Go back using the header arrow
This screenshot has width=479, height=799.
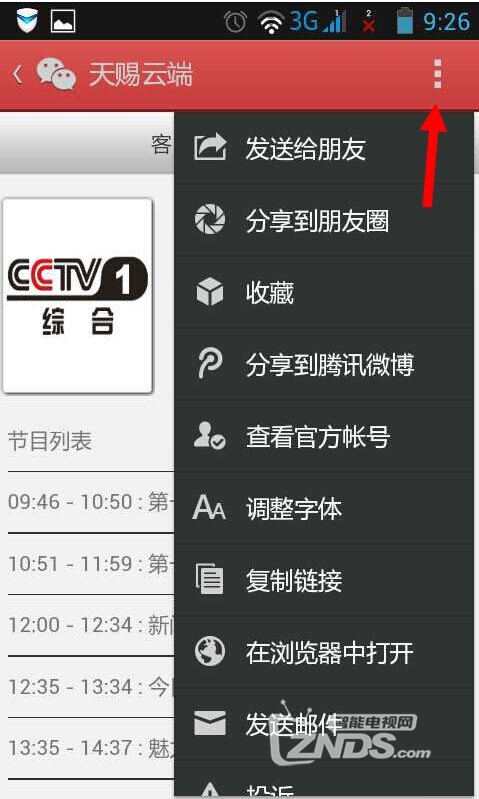(x=18, y=74)
